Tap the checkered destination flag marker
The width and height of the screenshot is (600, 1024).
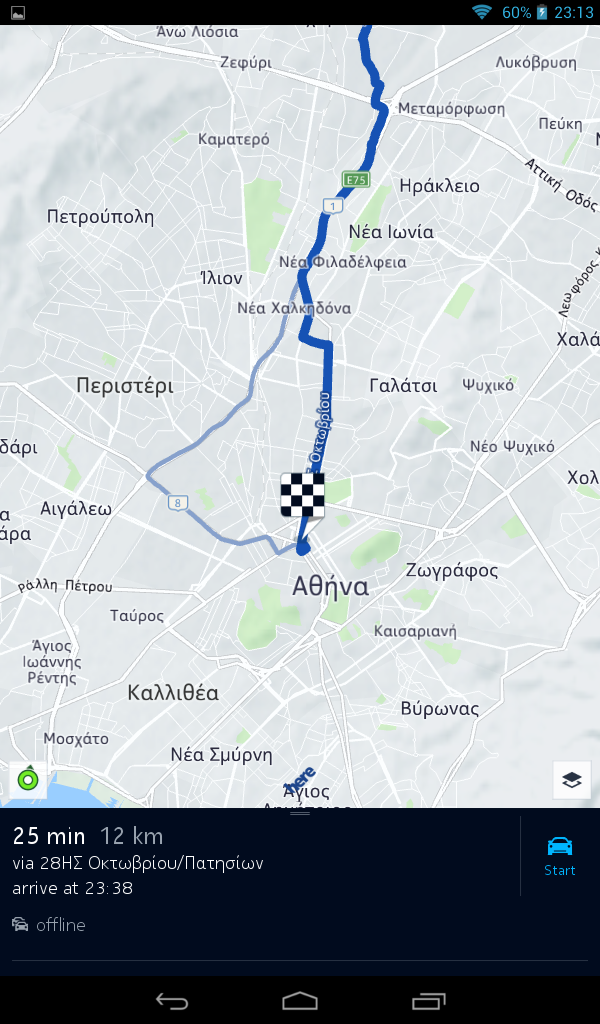click(303, 495)
